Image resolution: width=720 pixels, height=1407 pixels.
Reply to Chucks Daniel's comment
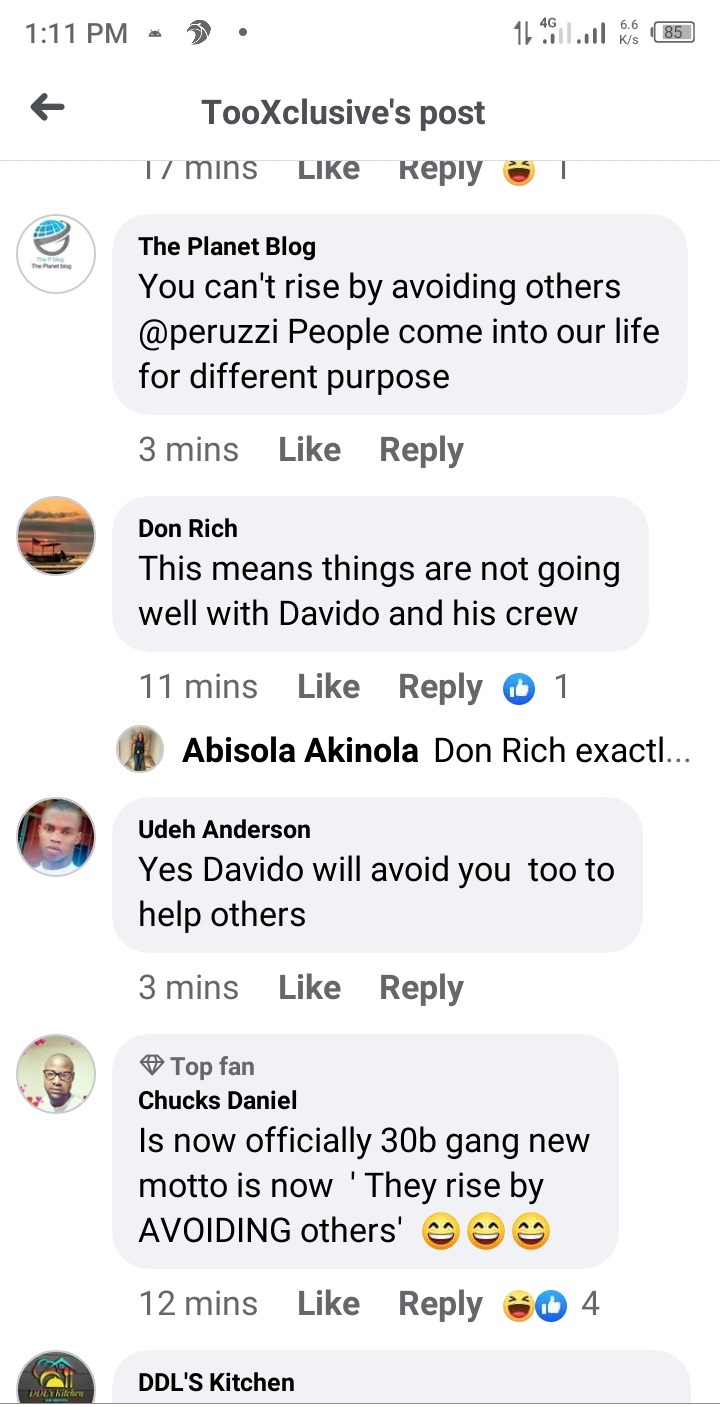[x=440, y=1304]
